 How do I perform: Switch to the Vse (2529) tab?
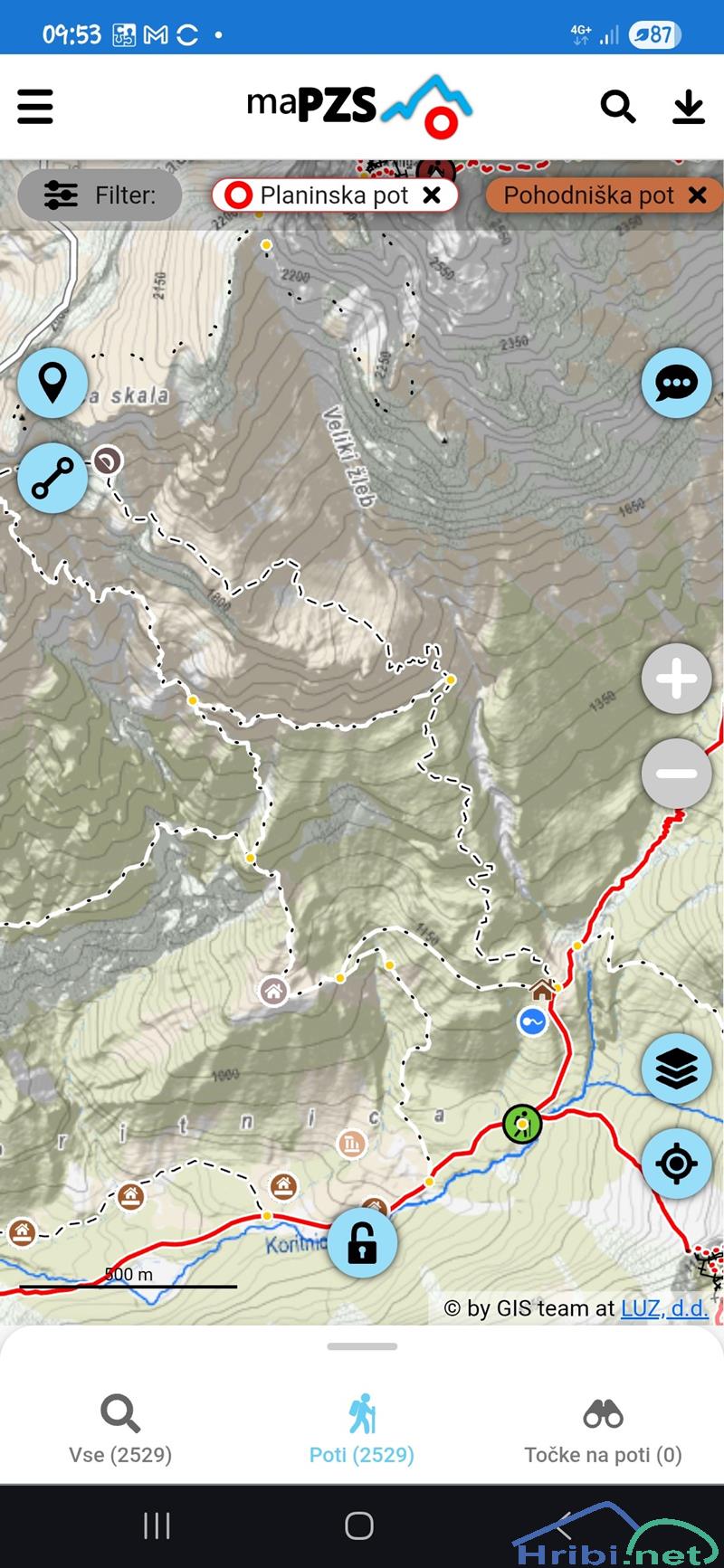(x=120, y=1430)
